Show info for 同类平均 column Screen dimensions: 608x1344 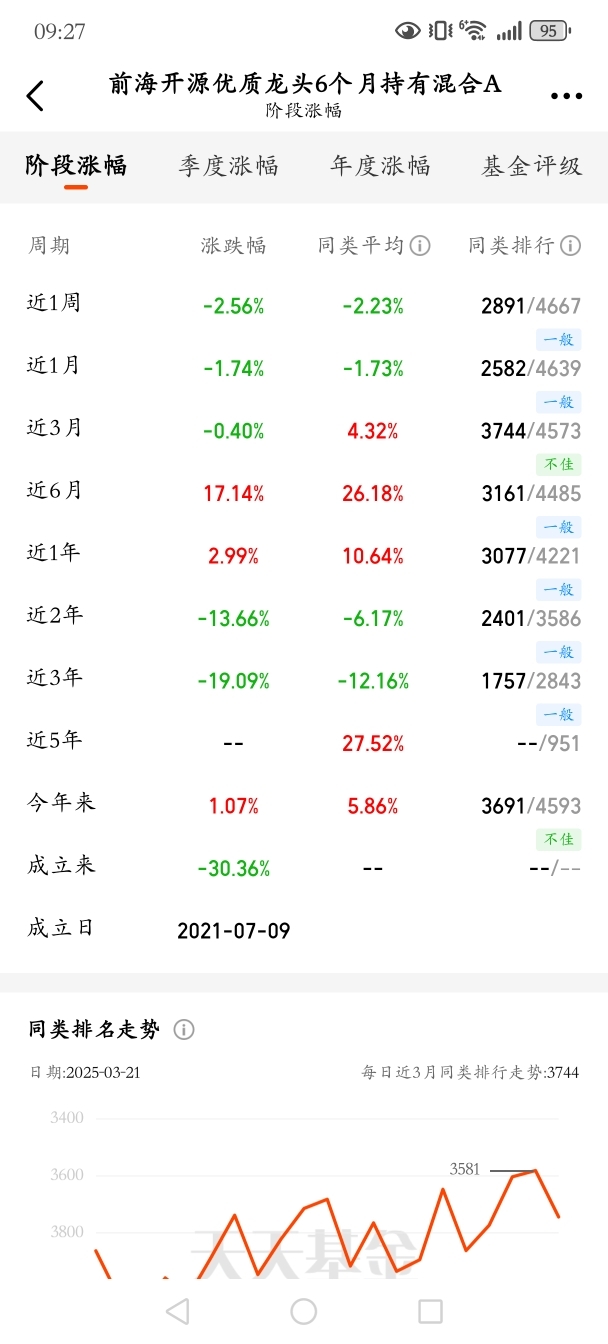[x=421, y=246]
